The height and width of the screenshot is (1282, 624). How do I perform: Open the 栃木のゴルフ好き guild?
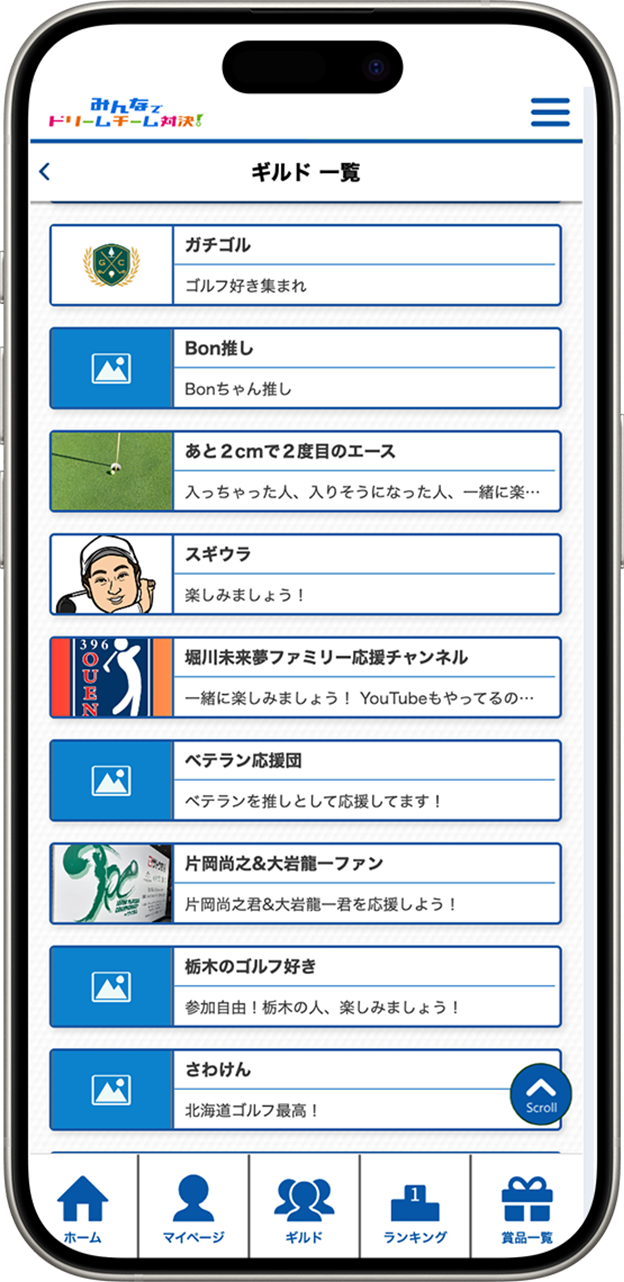pos(305,986)
